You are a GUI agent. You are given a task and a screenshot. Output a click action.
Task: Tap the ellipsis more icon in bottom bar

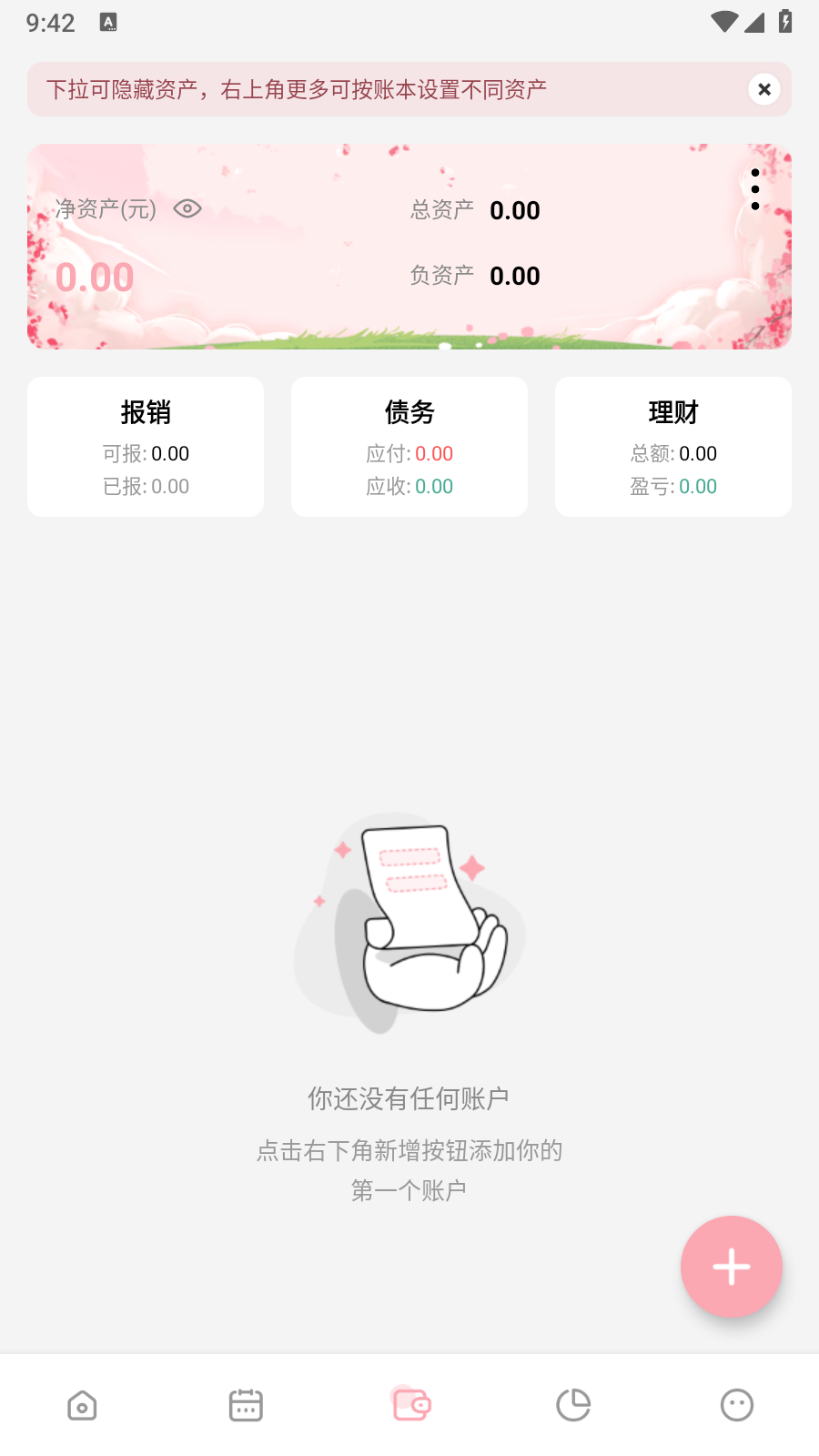tap(736, 1404)
